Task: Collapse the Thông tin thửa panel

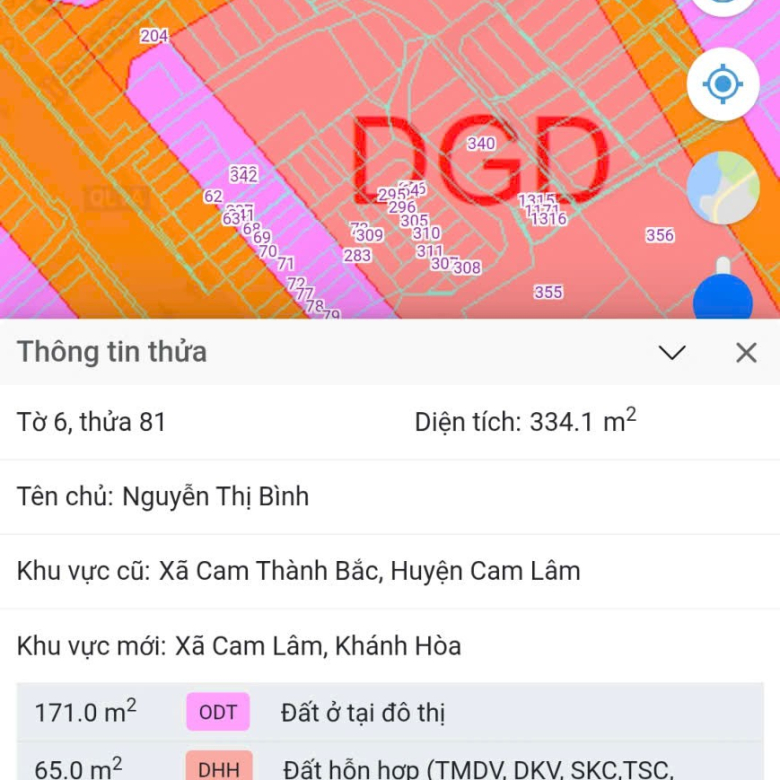Action: click(x=672, y=352)
